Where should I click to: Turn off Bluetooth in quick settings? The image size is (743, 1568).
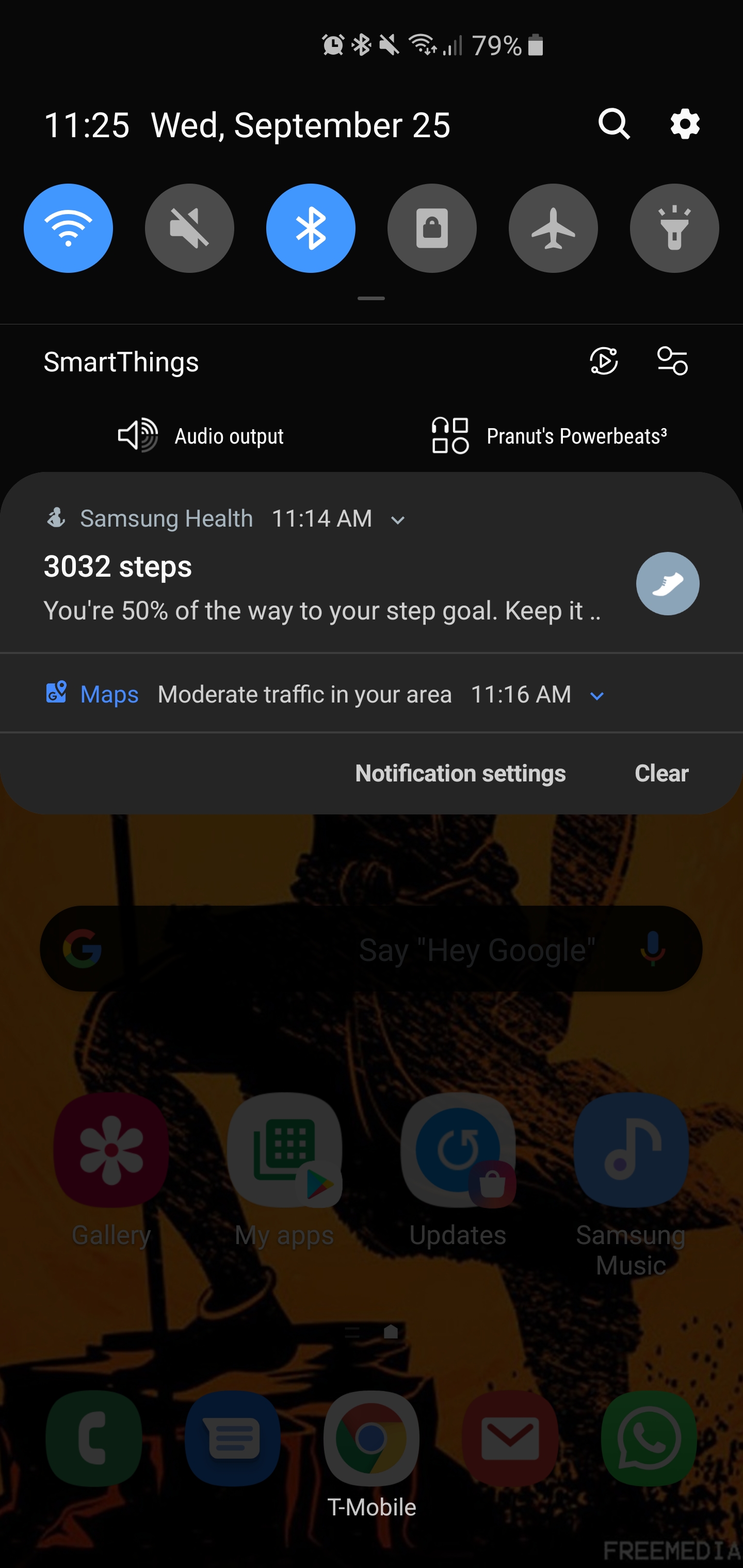[x=311, y=227]
